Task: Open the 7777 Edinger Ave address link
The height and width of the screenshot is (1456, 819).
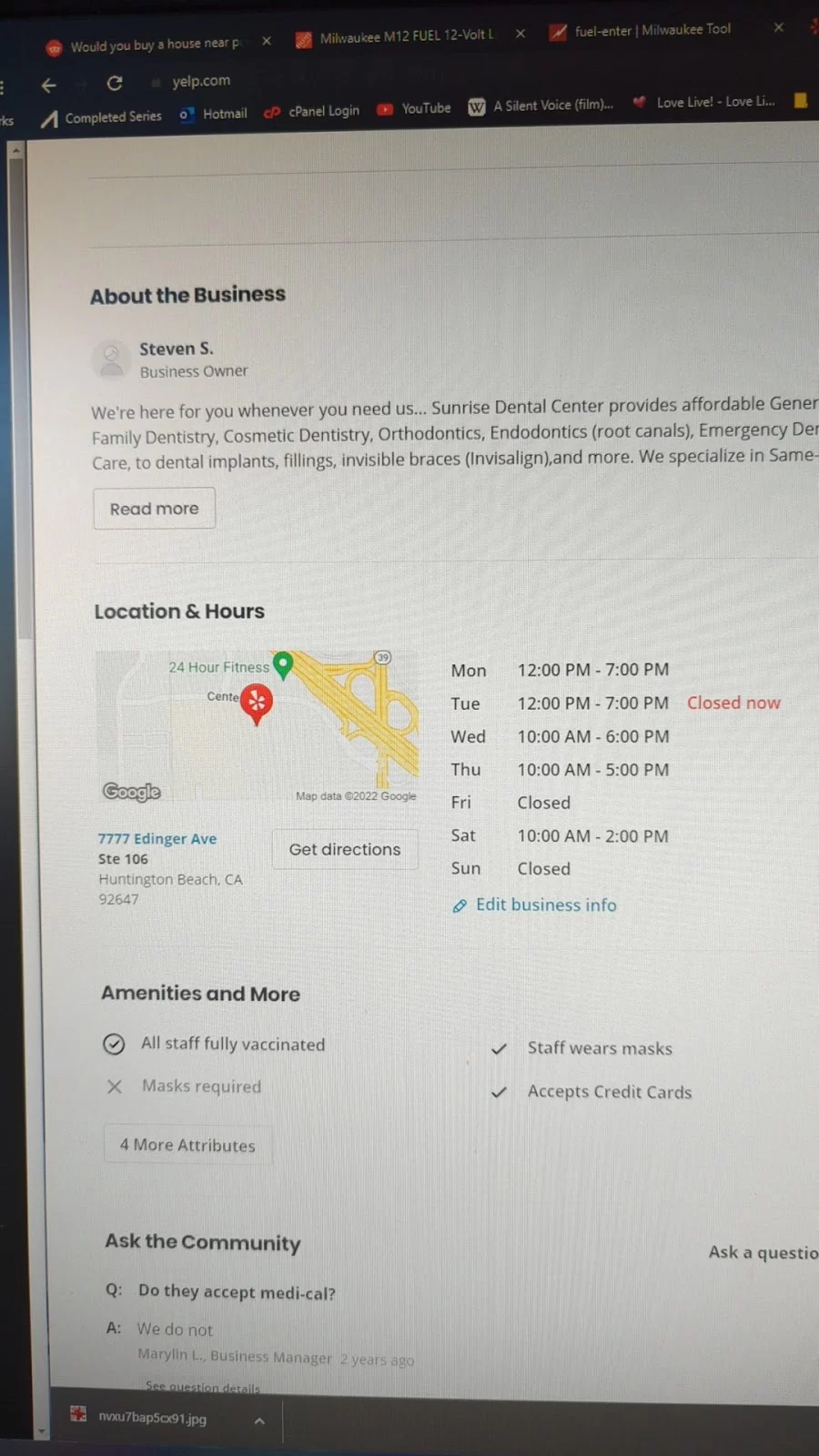Action: 157,839
